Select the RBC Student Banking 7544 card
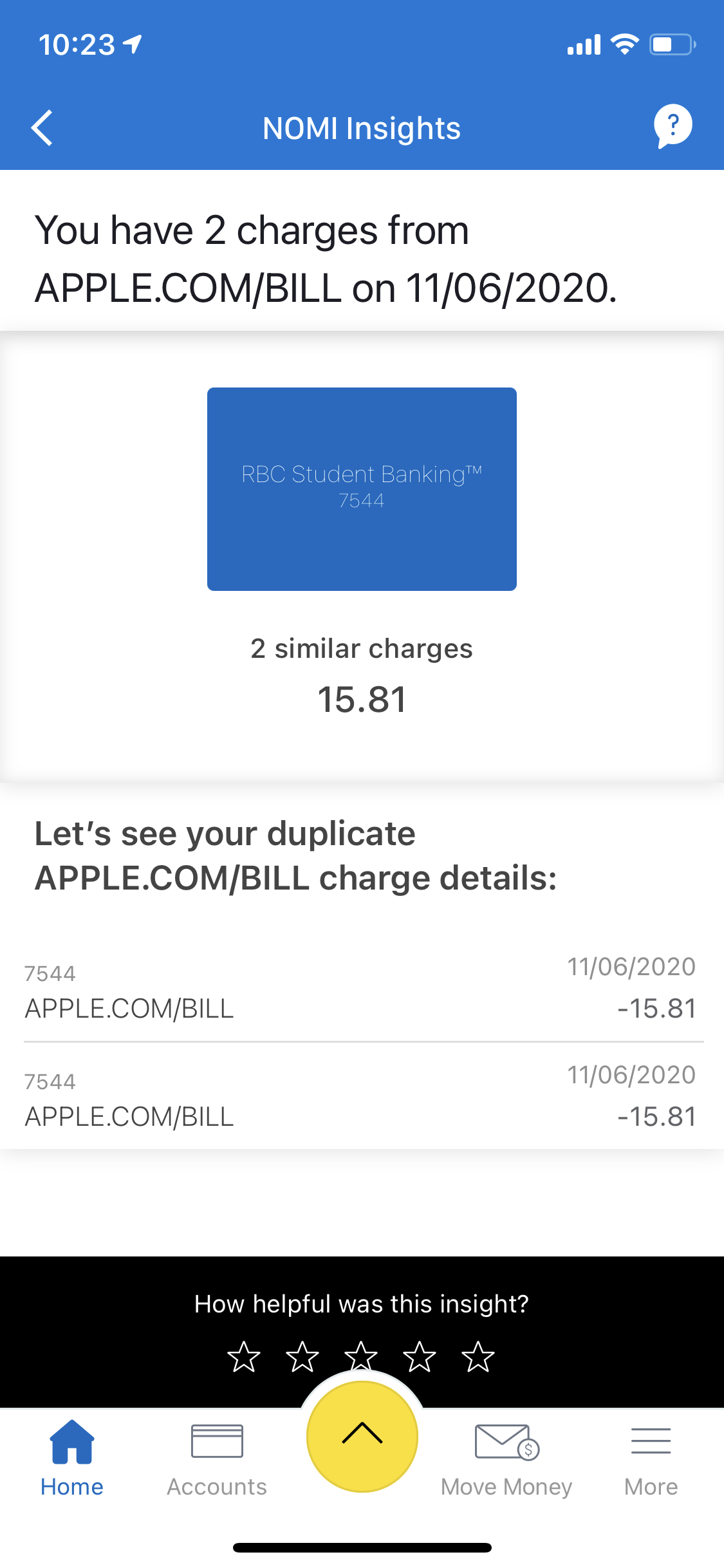This screenshot has height=1568, width=724. (362, 489)
